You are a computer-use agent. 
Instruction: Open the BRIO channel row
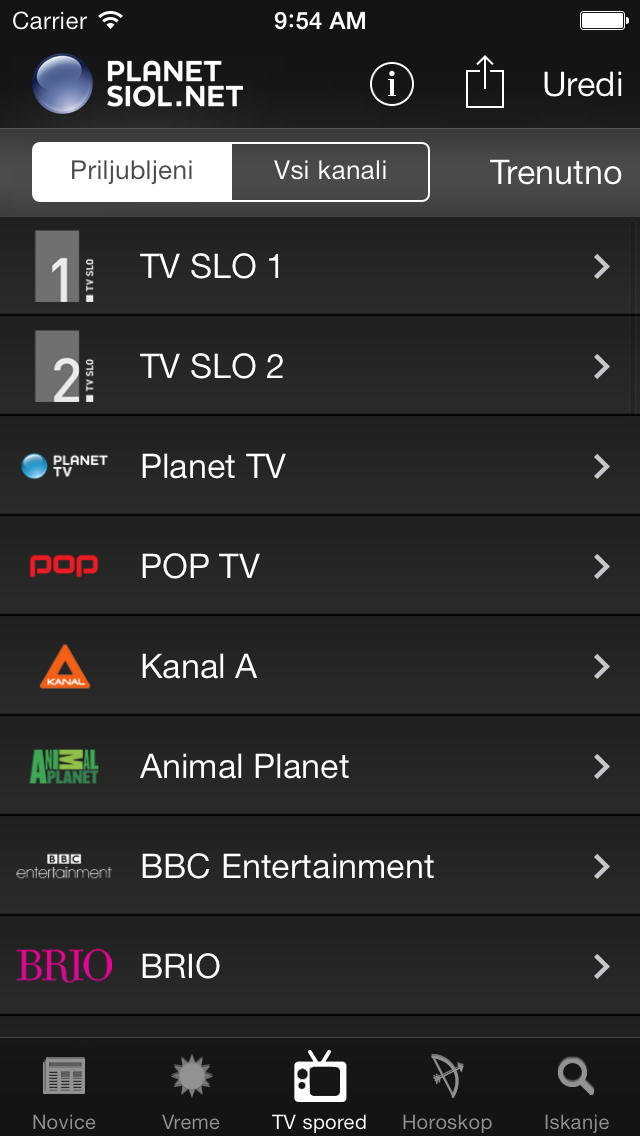tap(320, 966)
